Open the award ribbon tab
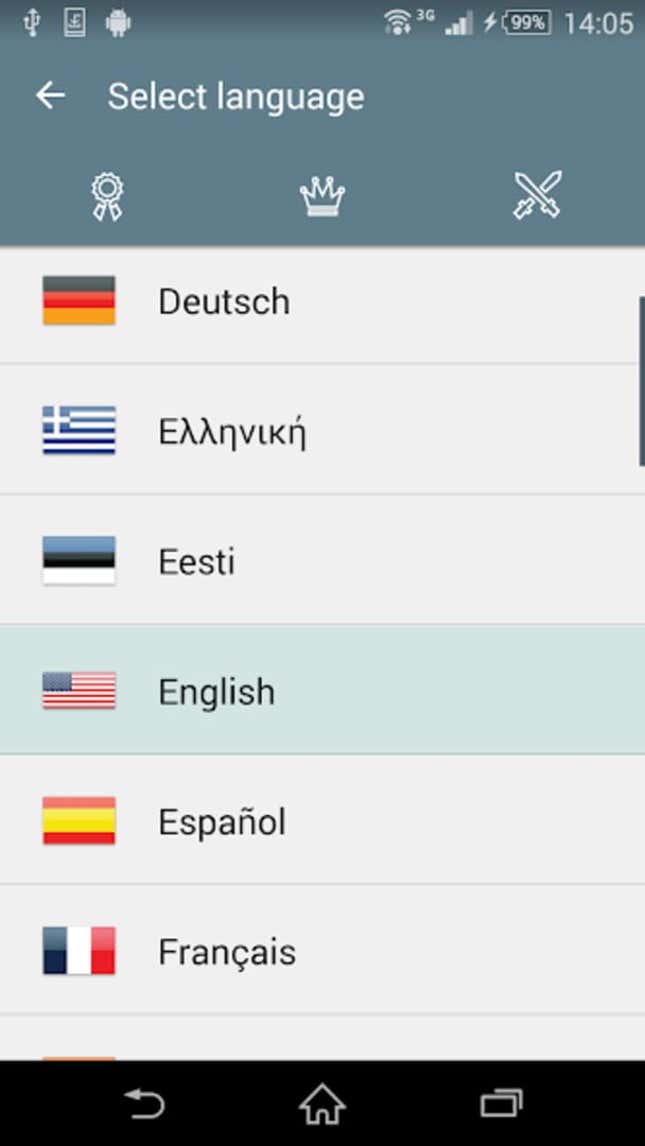This screenshot has height=1146, width=645. [x=107, y=196]
